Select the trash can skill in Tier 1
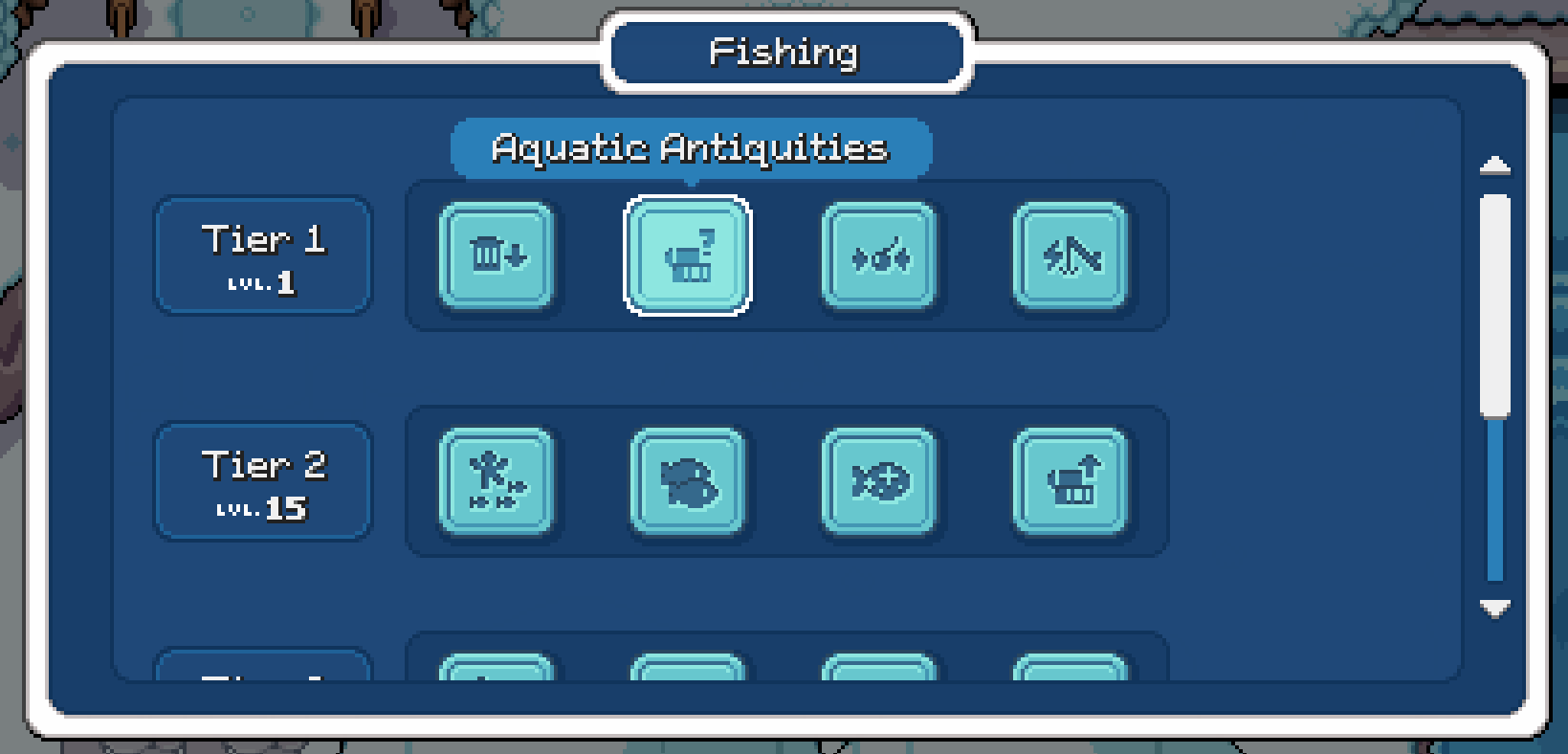Image resolution: width=1568 pixels, height=754 pixels. [x=497, y=255]
